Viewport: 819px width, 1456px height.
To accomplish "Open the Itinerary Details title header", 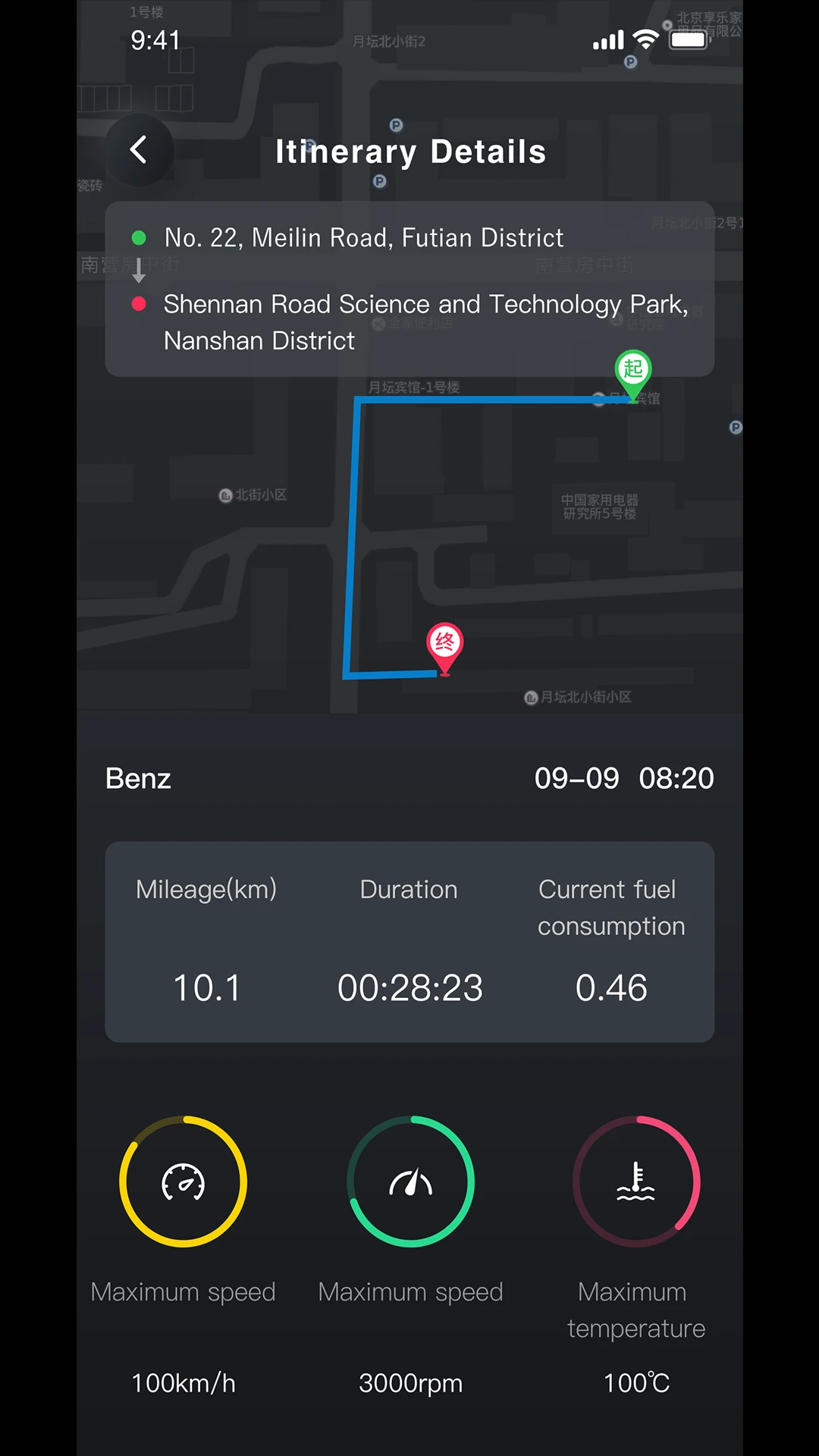I will pyautogui.click(x=410, y=151).
